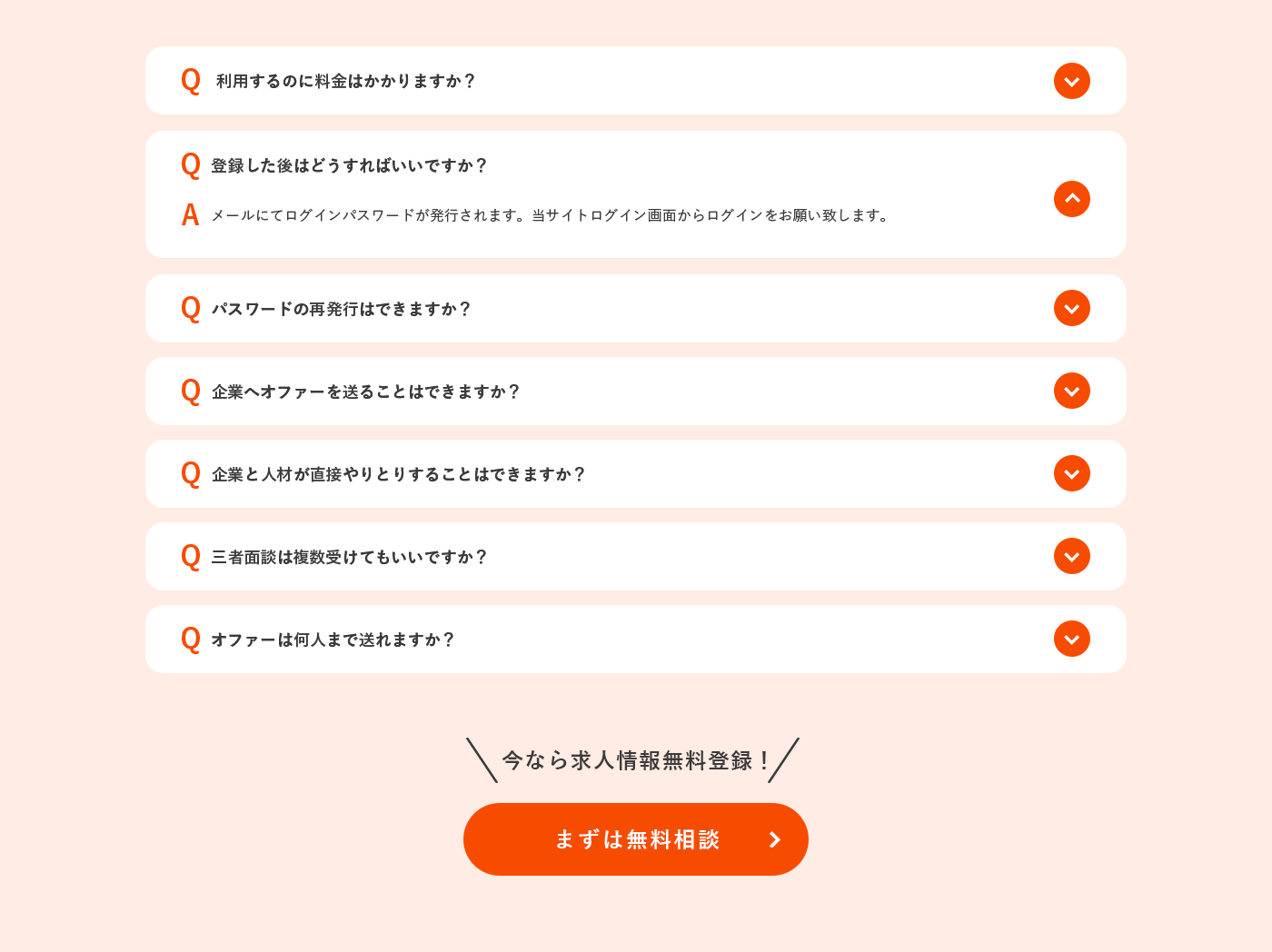The width and height of the screenshot is (1272, 952).
Task: Tap the まずは無料相談 button
Action: click(x=636, y=839)
